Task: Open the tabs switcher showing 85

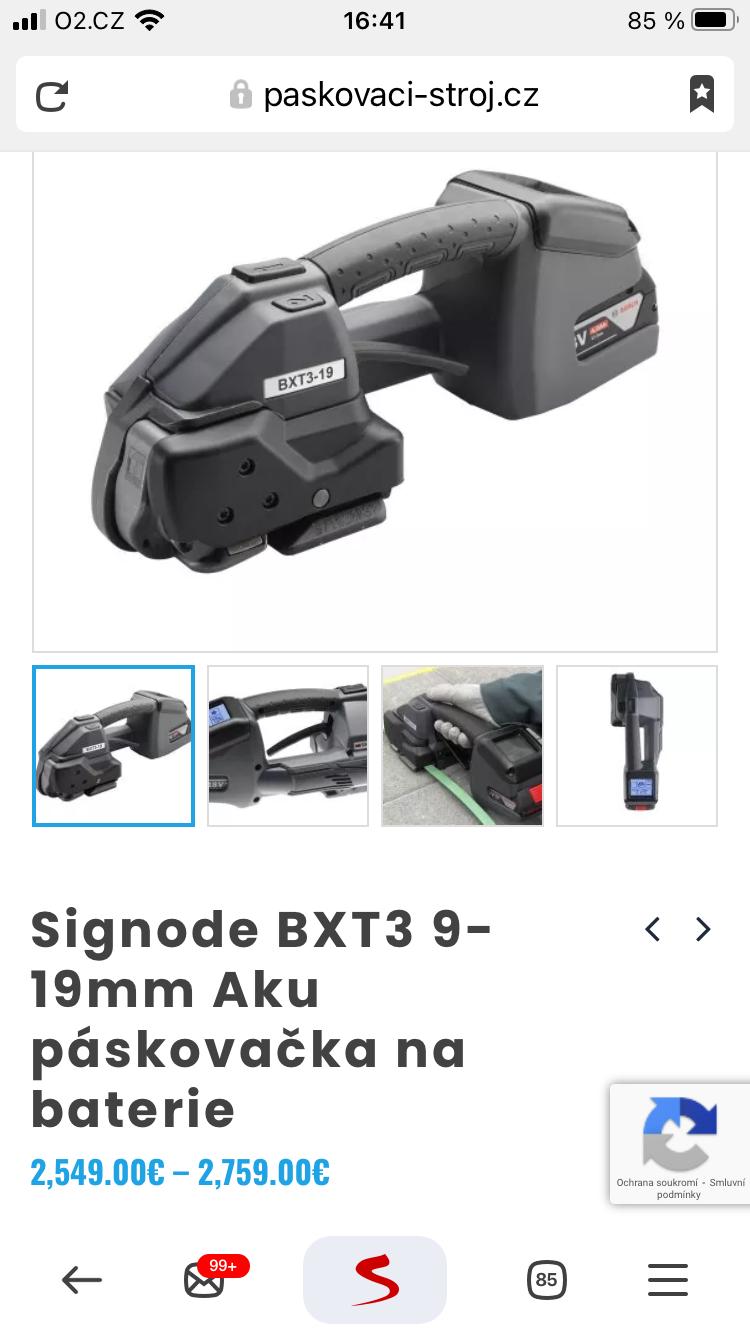Action: tap(546, 1279)
